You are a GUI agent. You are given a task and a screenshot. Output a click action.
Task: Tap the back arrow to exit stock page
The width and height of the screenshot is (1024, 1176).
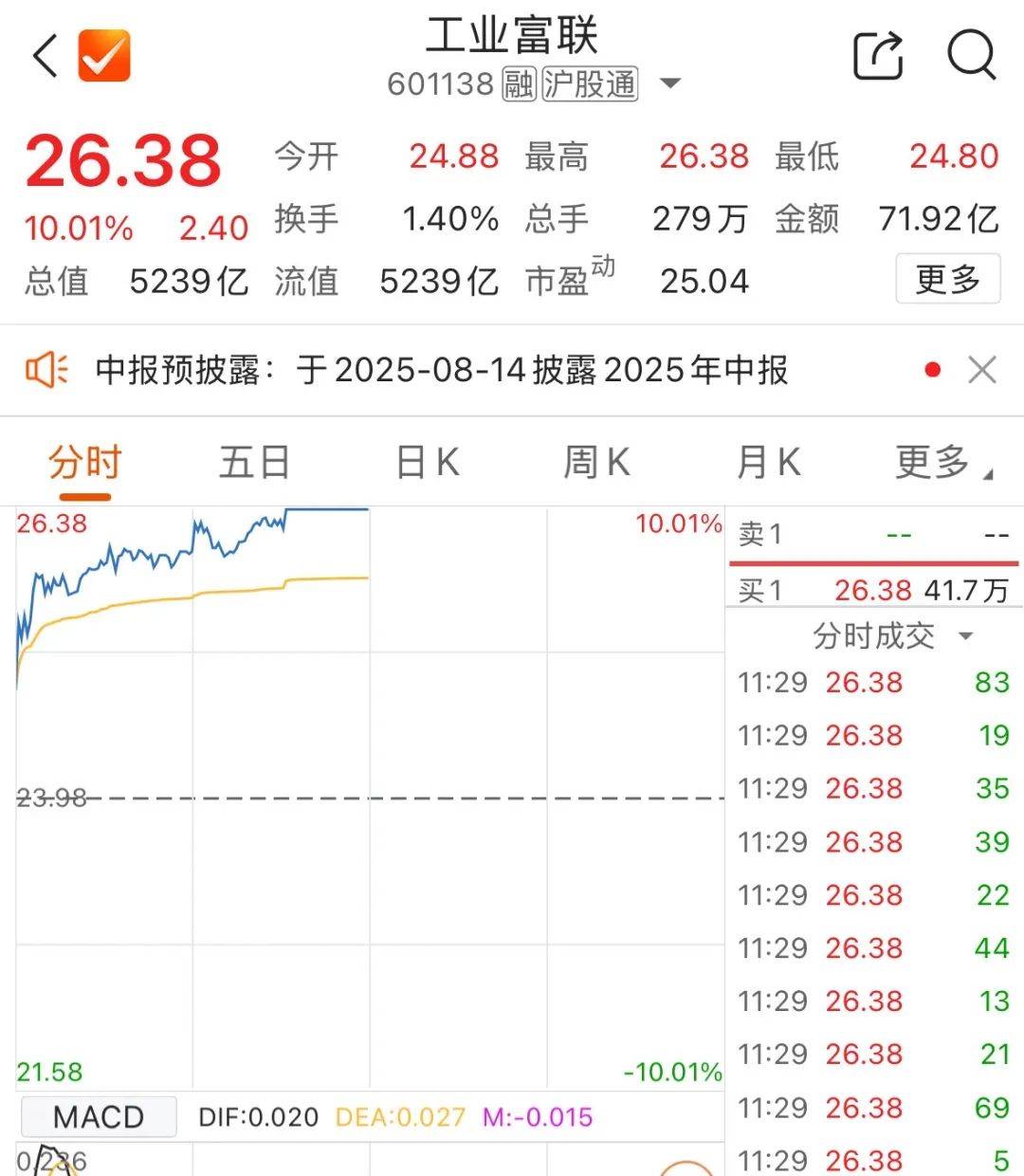(43, 55)
